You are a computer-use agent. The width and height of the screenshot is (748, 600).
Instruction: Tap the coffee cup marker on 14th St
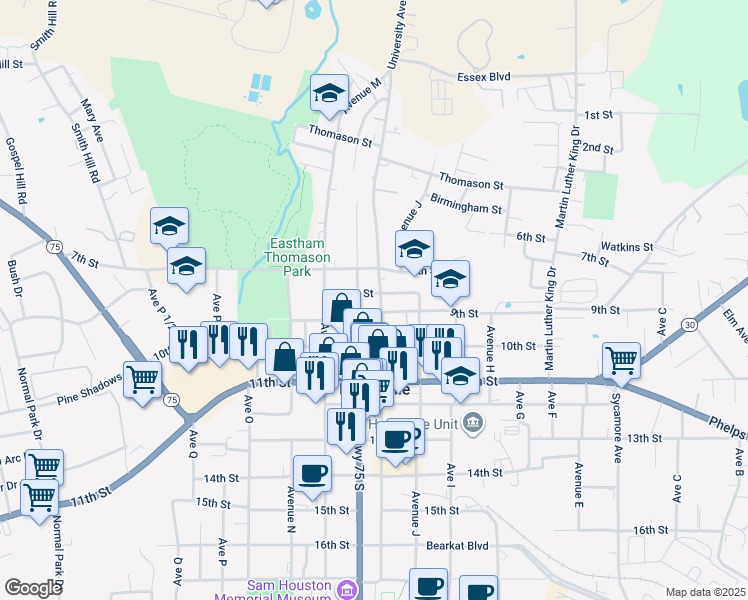312,474
